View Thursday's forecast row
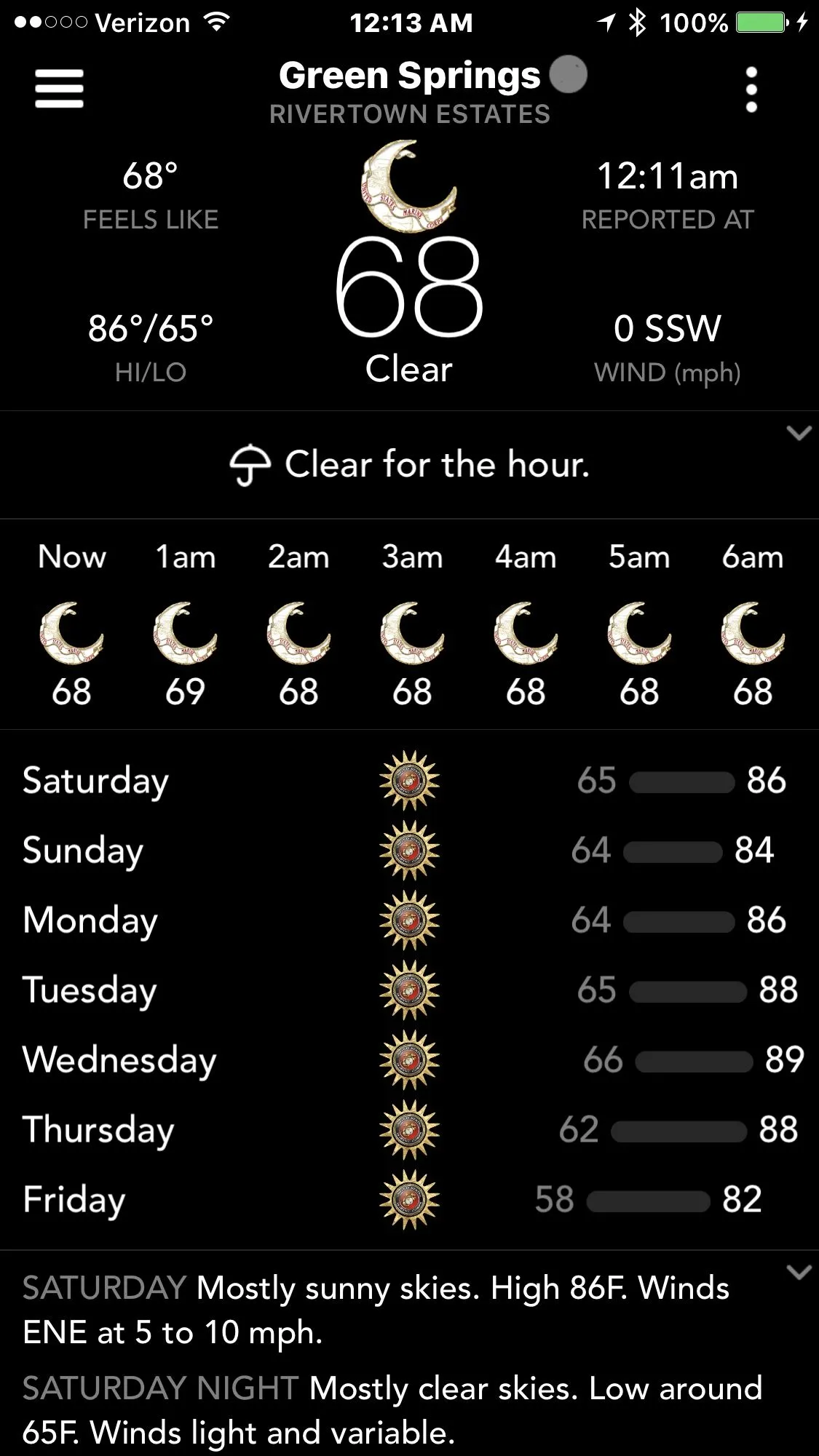Image resolution: width=819 pixels, height=1456 pixels. coord(409,1130)
